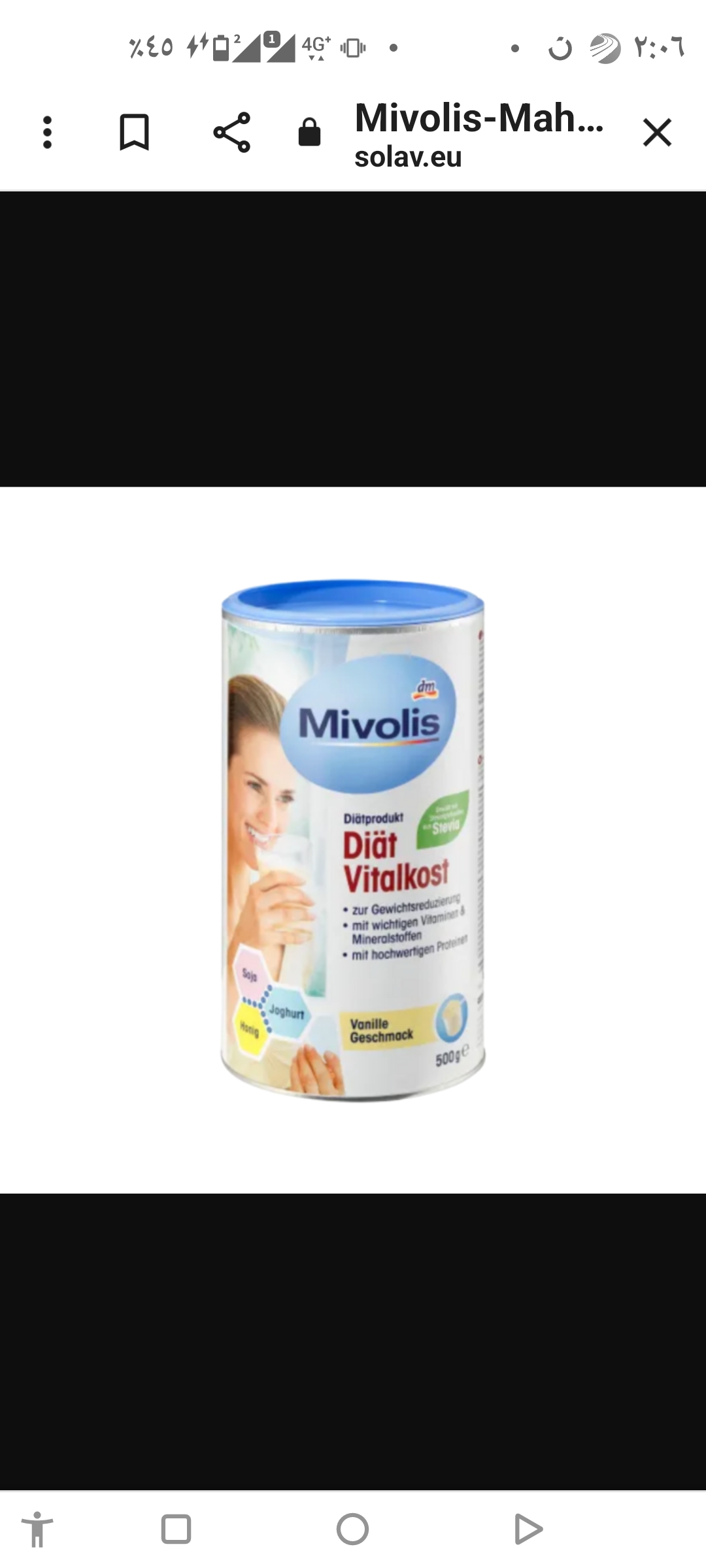The height and width of the screenshot is (1568, 706).
Task: View site security lock info
Action: point(309,133)
